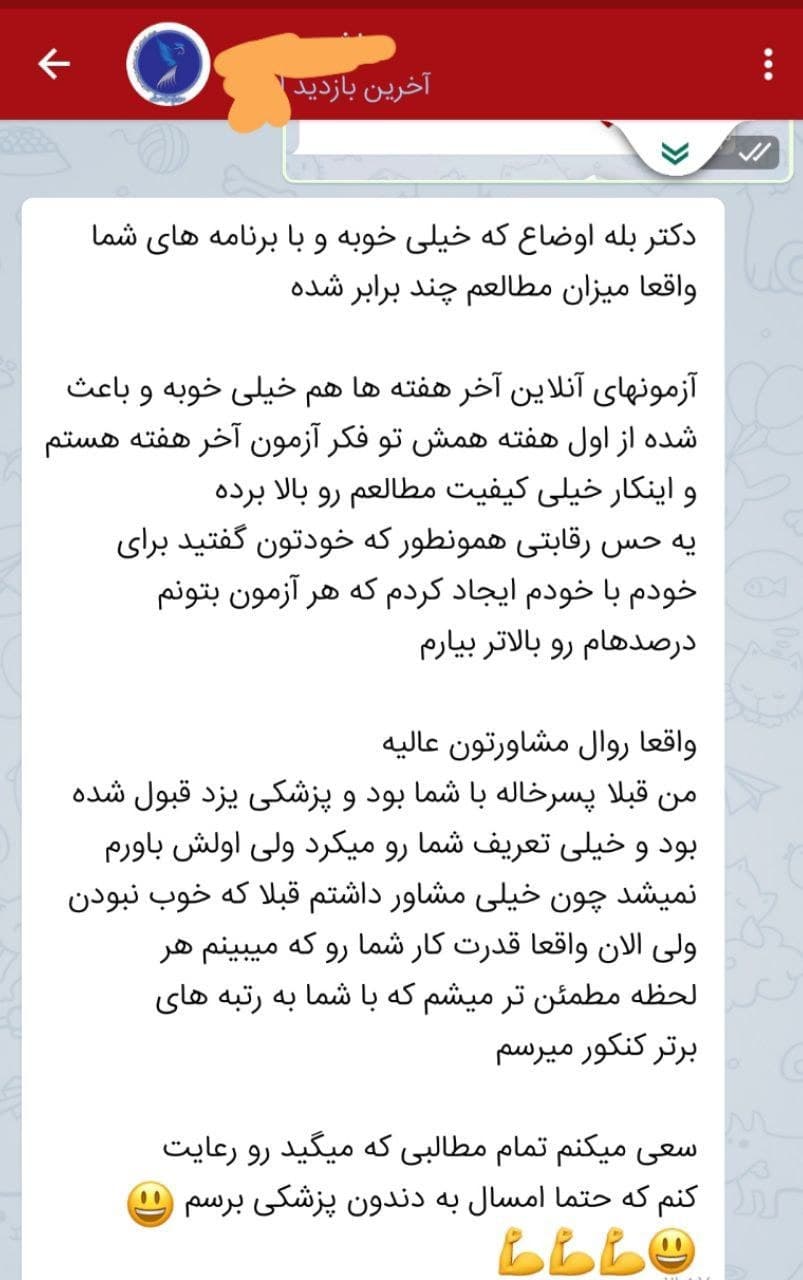Open the three-dot overflow menu
Screen dimensions: 803x1280
[768, 64]
